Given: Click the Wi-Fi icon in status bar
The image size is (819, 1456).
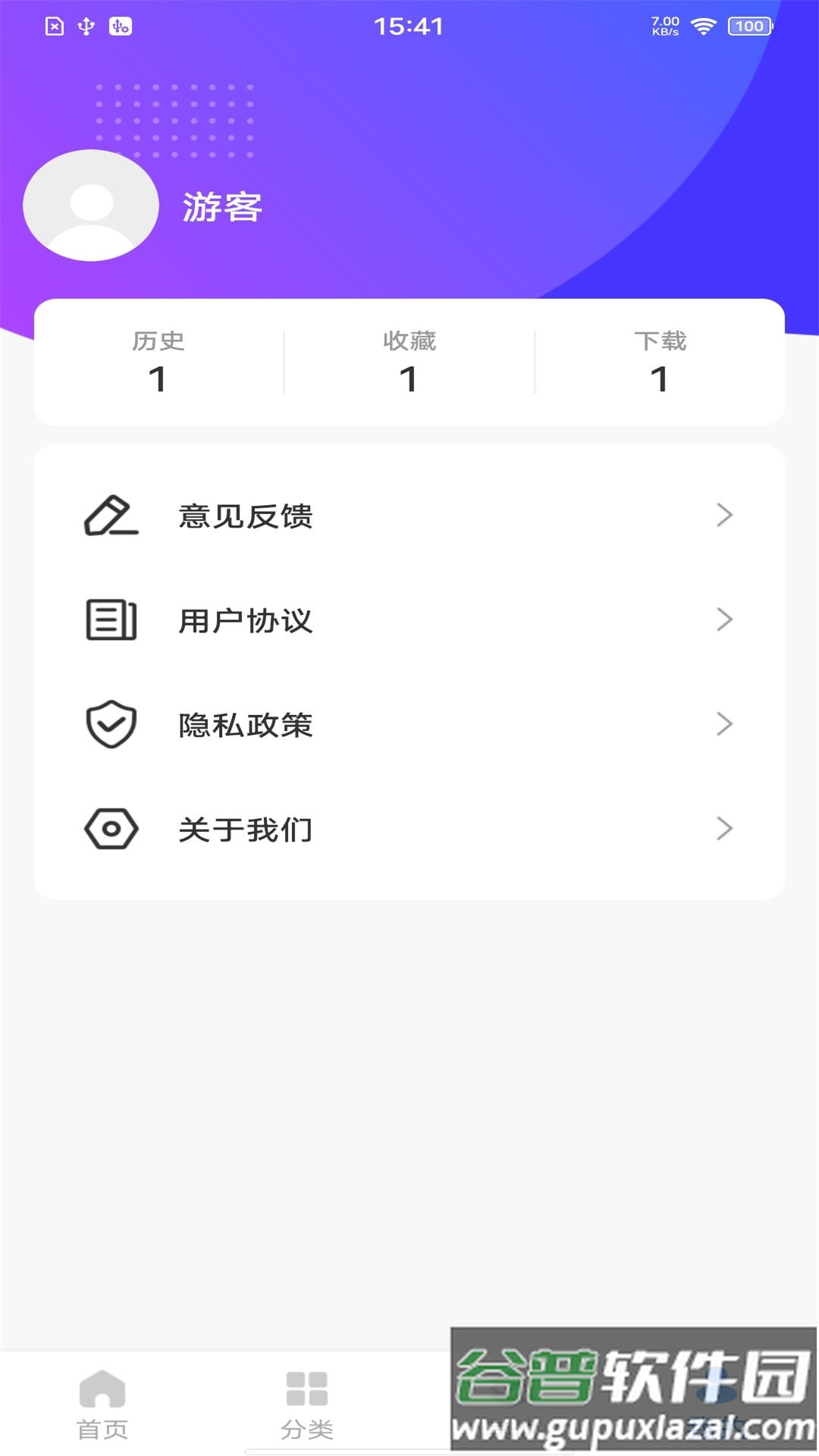Looking at the screenshot, I should pos(704,25).
